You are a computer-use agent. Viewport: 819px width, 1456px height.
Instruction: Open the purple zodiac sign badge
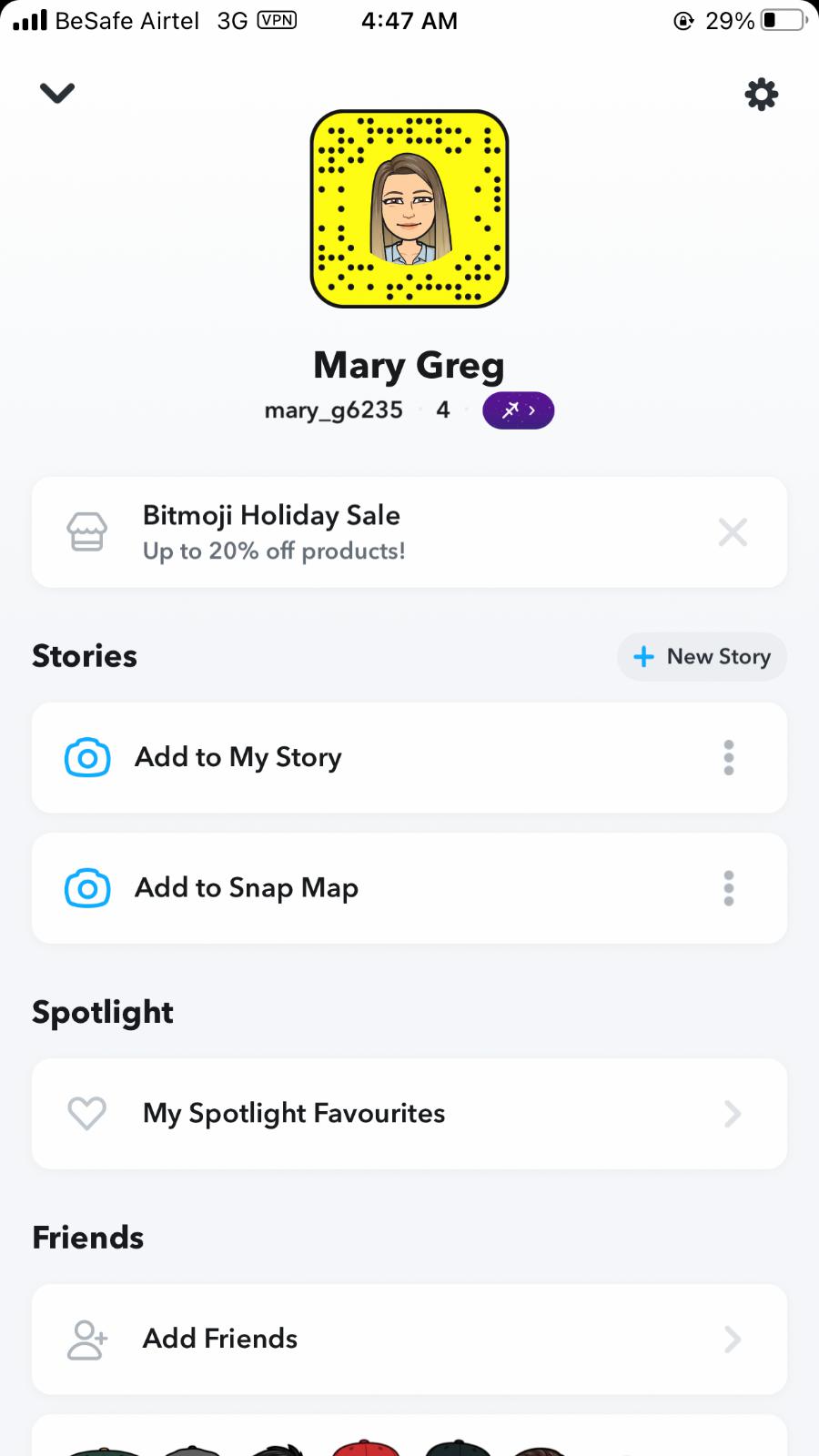tap(518, 410)
